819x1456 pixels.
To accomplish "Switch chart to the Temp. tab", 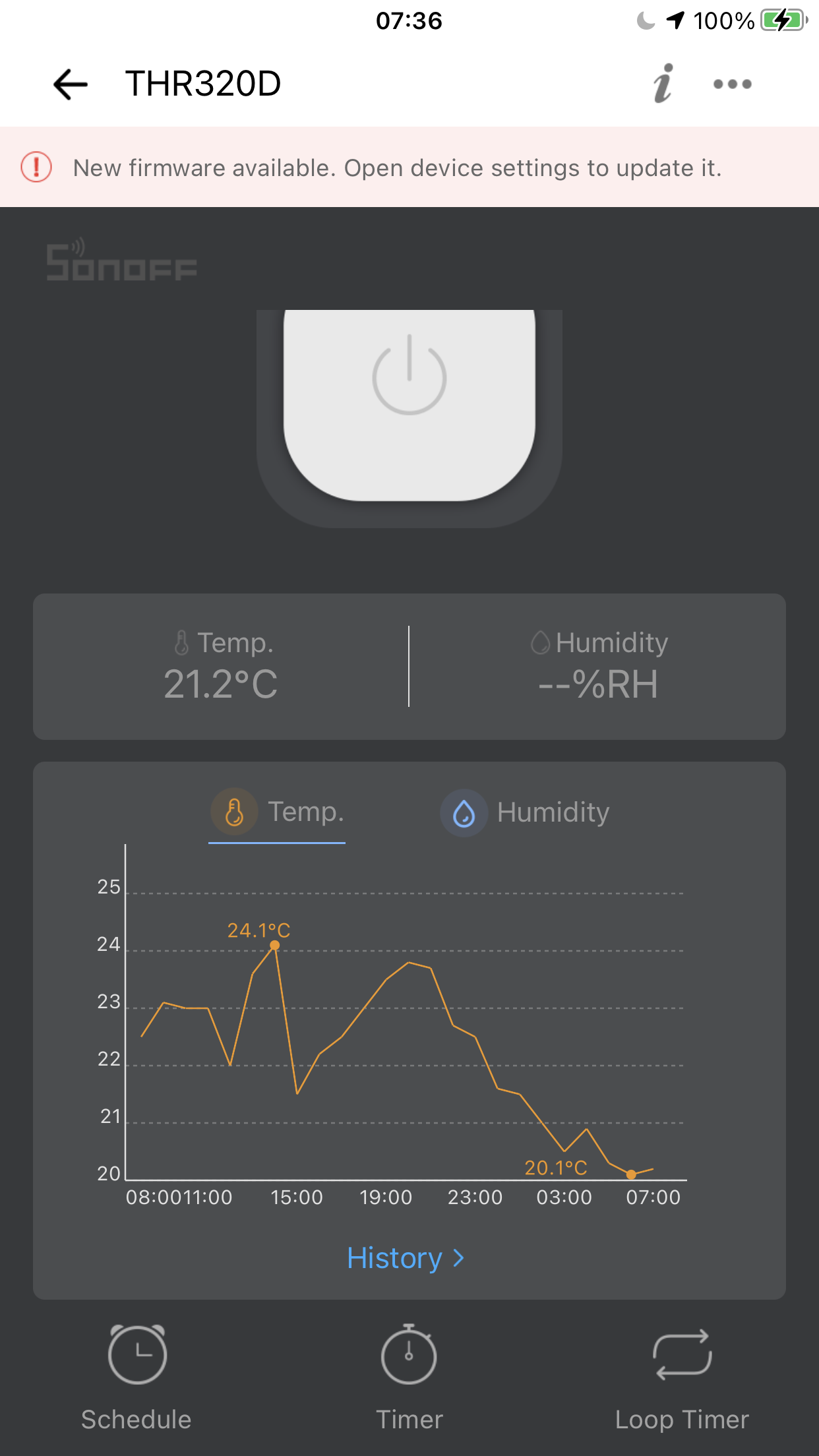I will coord(278,812).
